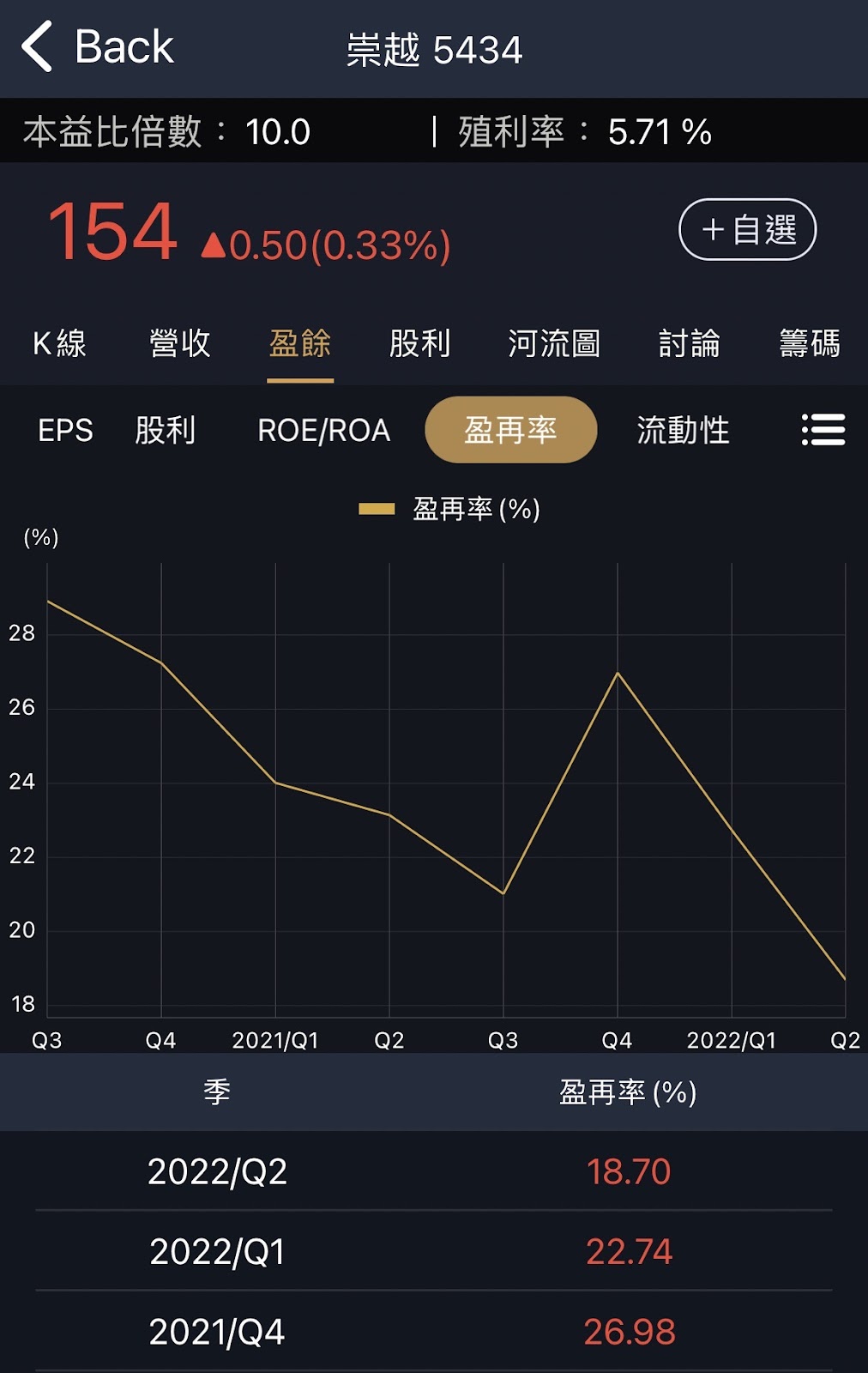Switch to the 流動性 sub-tab

click(x=683, y=430)
